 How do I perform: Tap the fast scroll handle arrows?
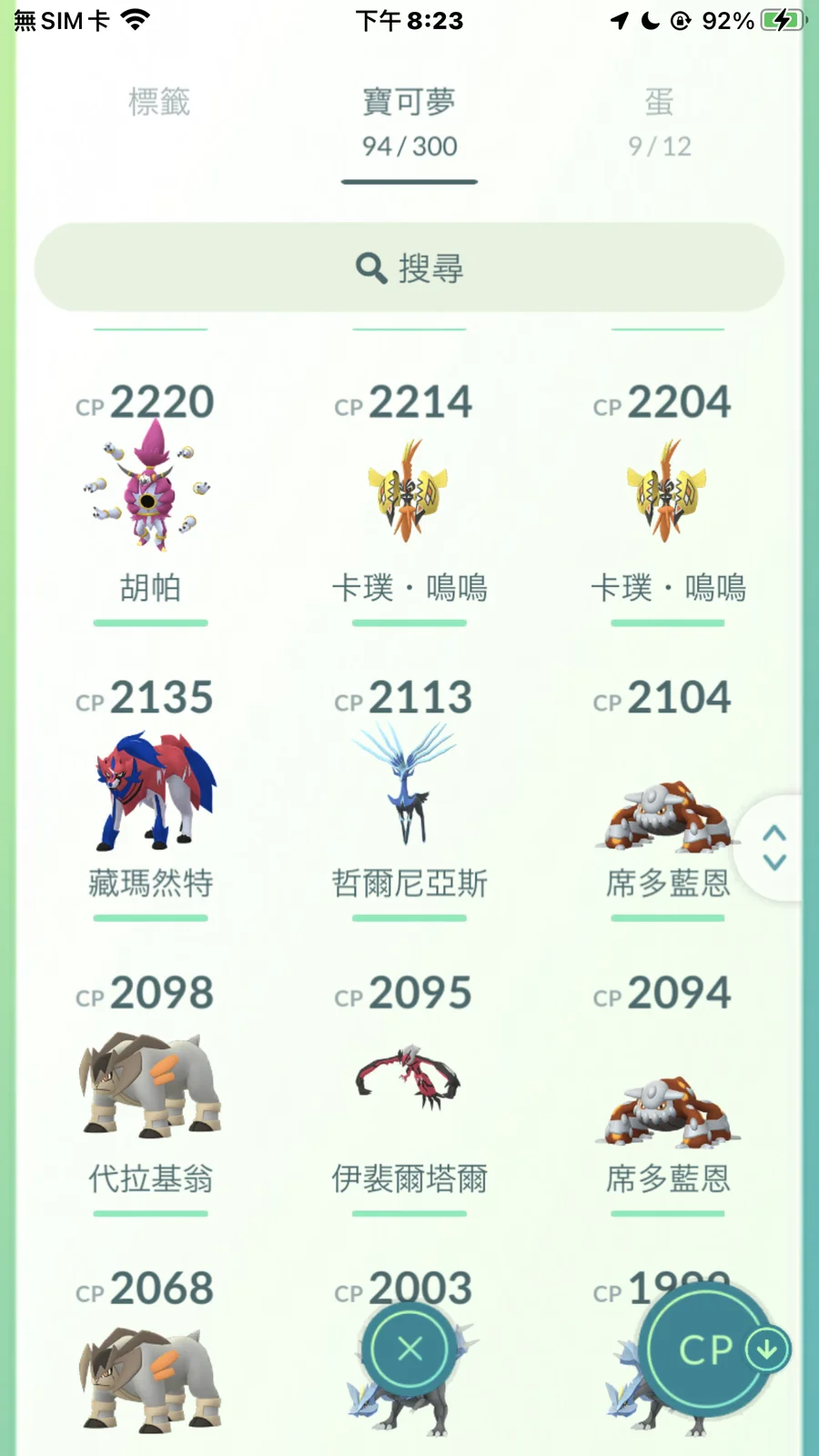(x=774, y=847)
